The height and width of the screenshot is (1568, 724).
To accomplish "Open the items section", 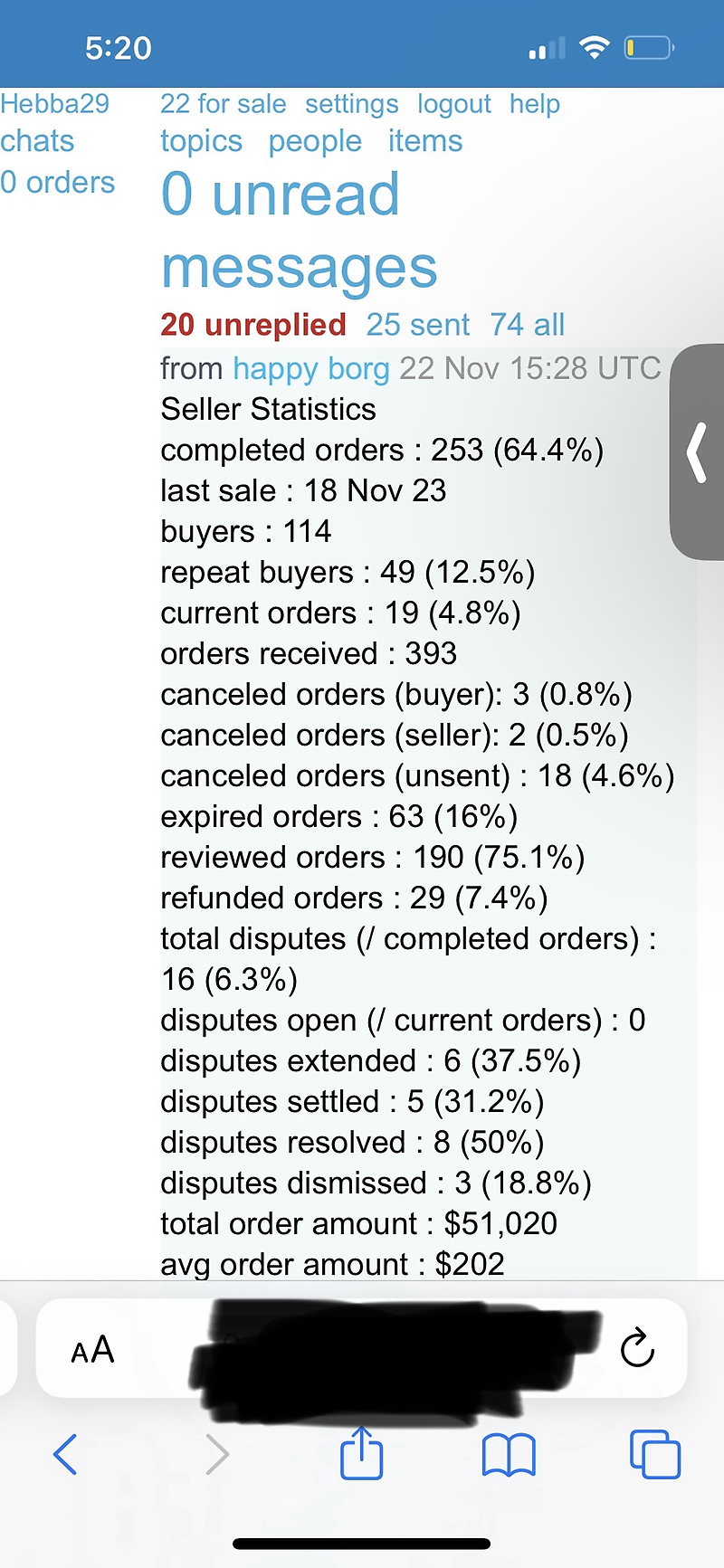I will click(424, 141).
